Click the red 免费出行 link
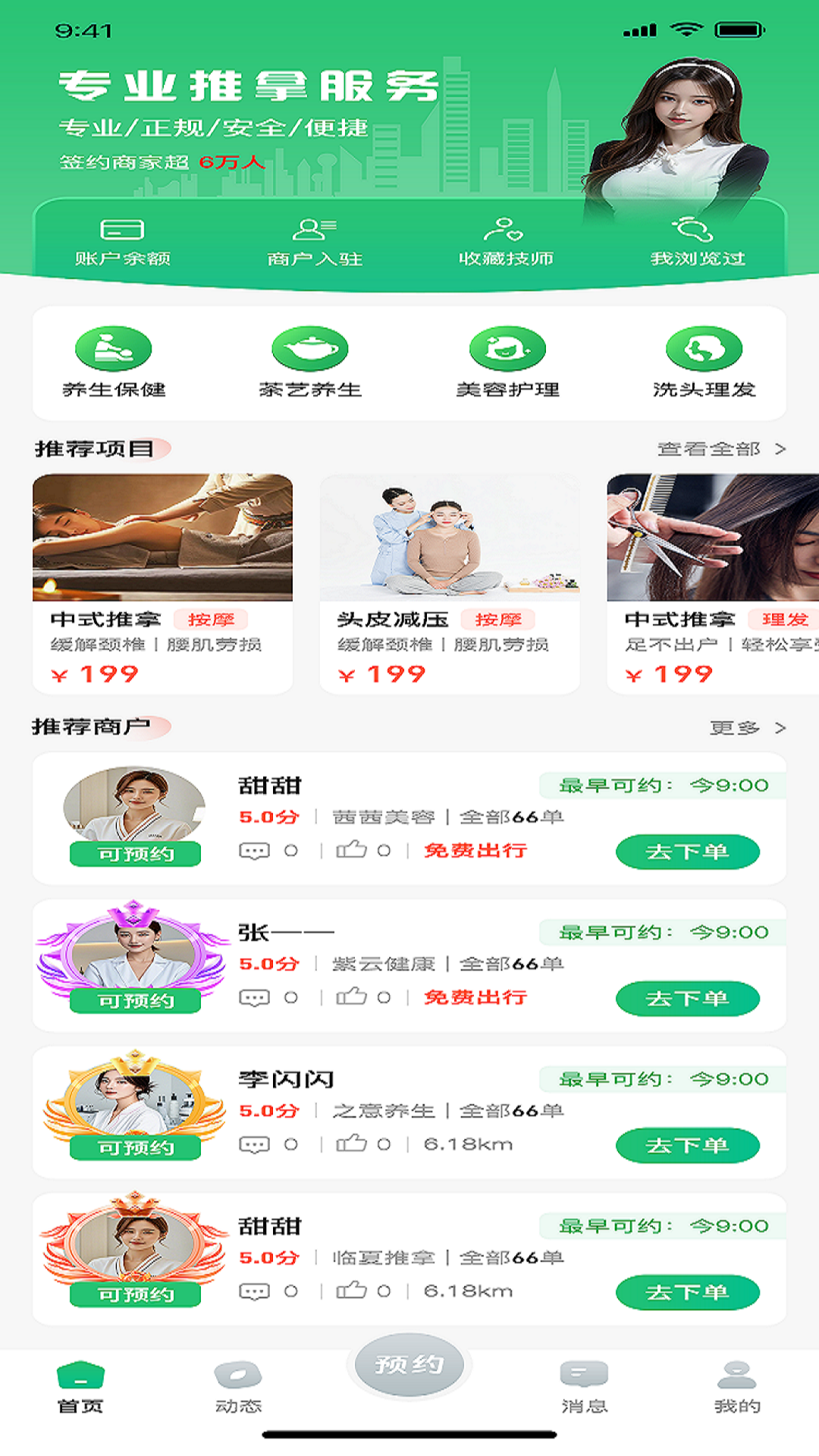Viewport: 819px width, 1456px height. click(x=476, y=851)
